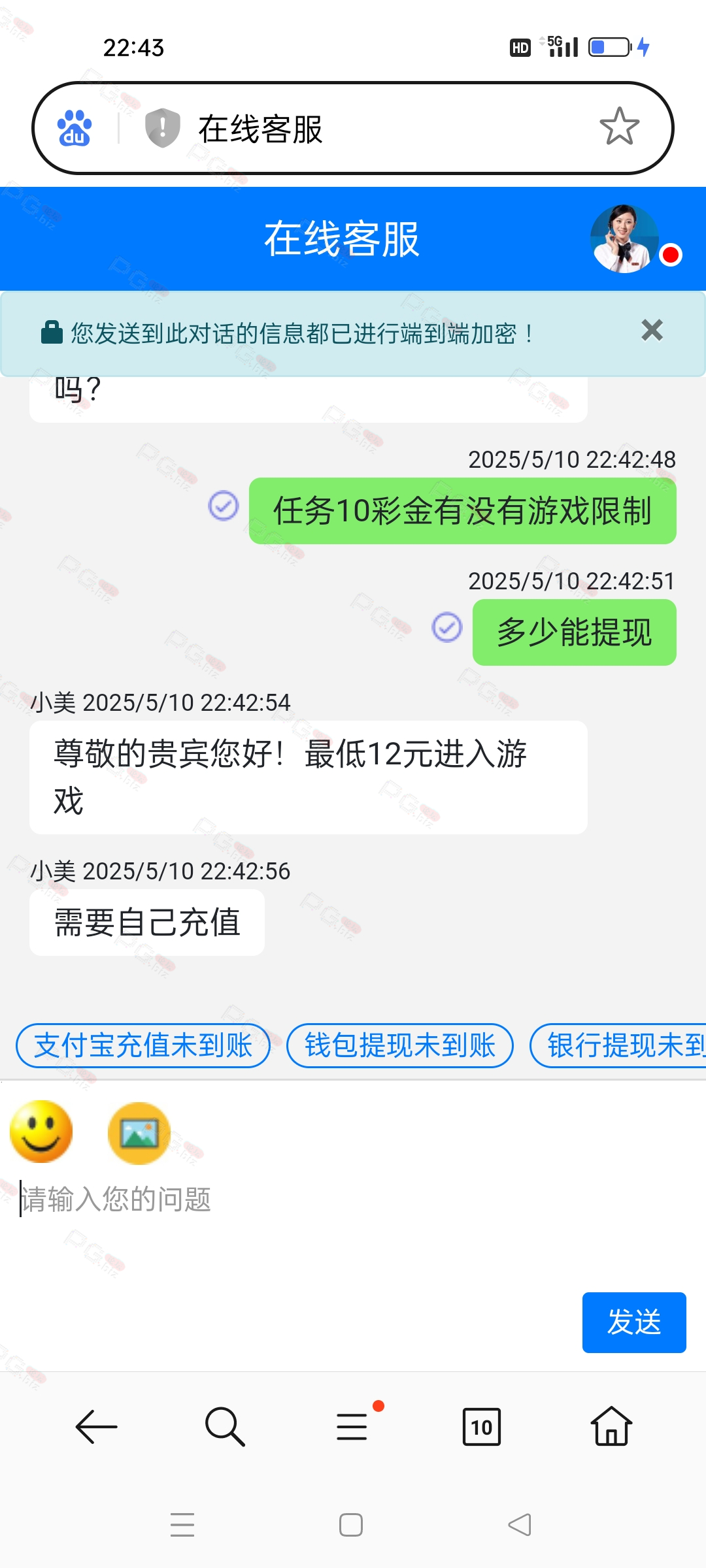The width and height of the screenshot is (706, 1568).
Task: Tap the system back triangle button
Action: tap(520, 1525)
